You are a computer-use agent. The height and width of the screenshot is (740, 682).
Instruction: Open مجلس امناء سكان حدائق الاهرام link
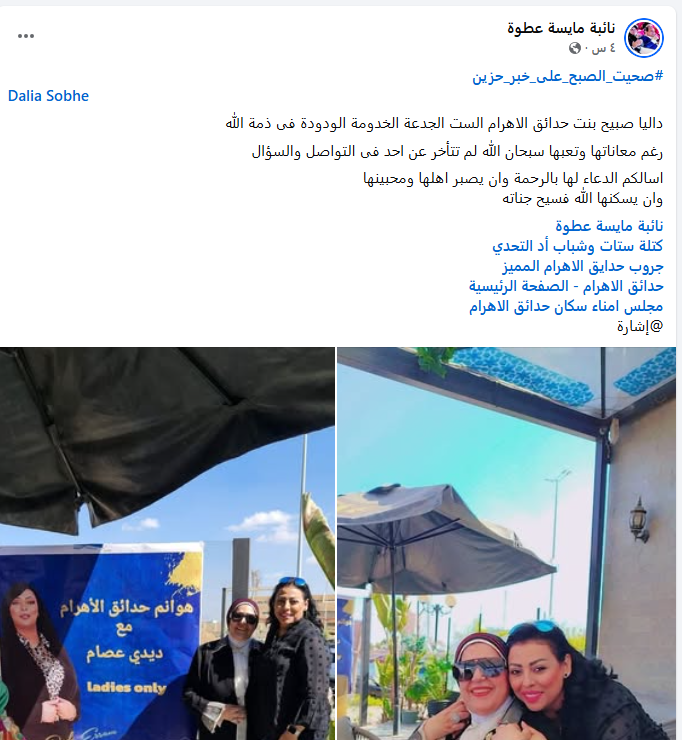pyautogui.click(x=566, y=306)
